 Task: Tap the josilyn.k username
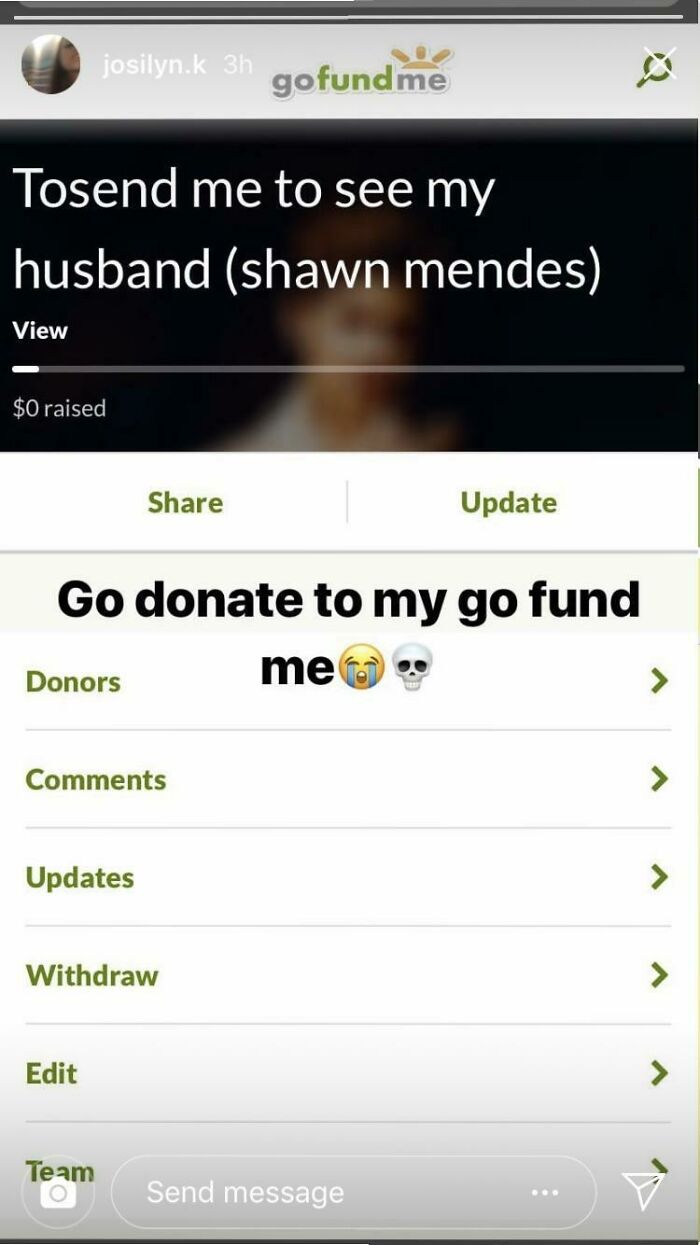[x=155, y=65]
